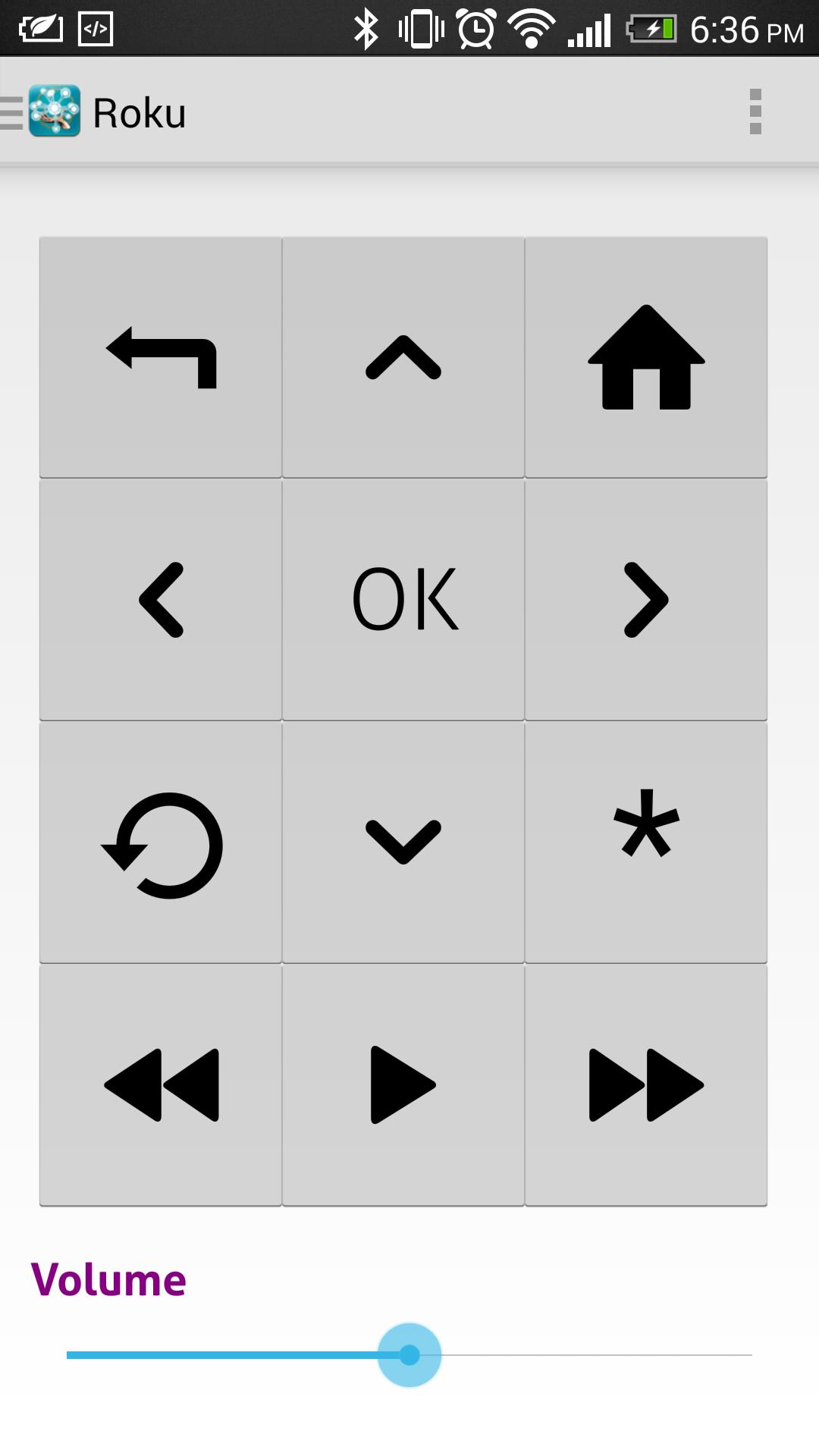Tap the Volume slider thumb

coord(409,1355)
